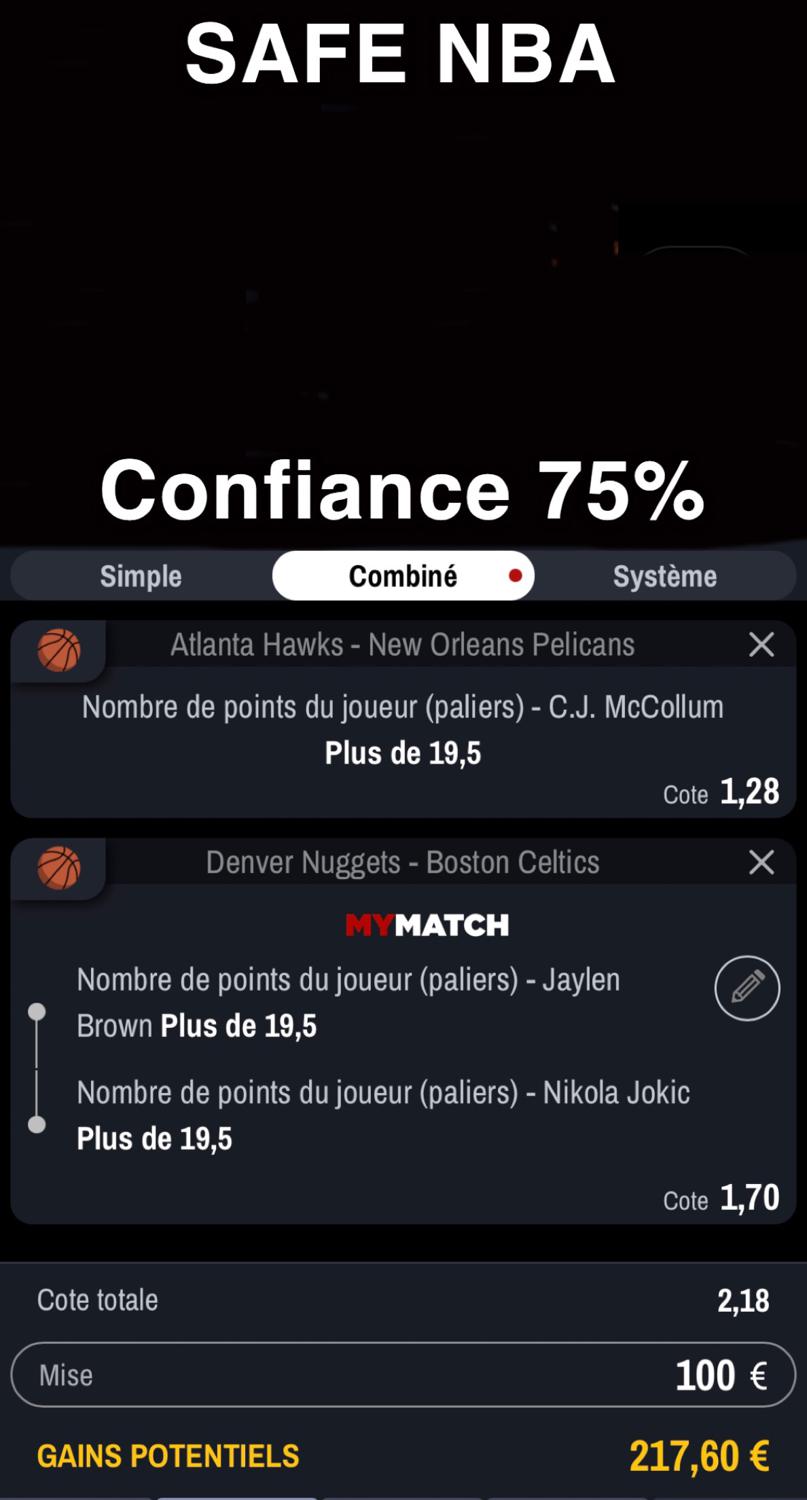Tap the Mise stake field

(403, 1375)
